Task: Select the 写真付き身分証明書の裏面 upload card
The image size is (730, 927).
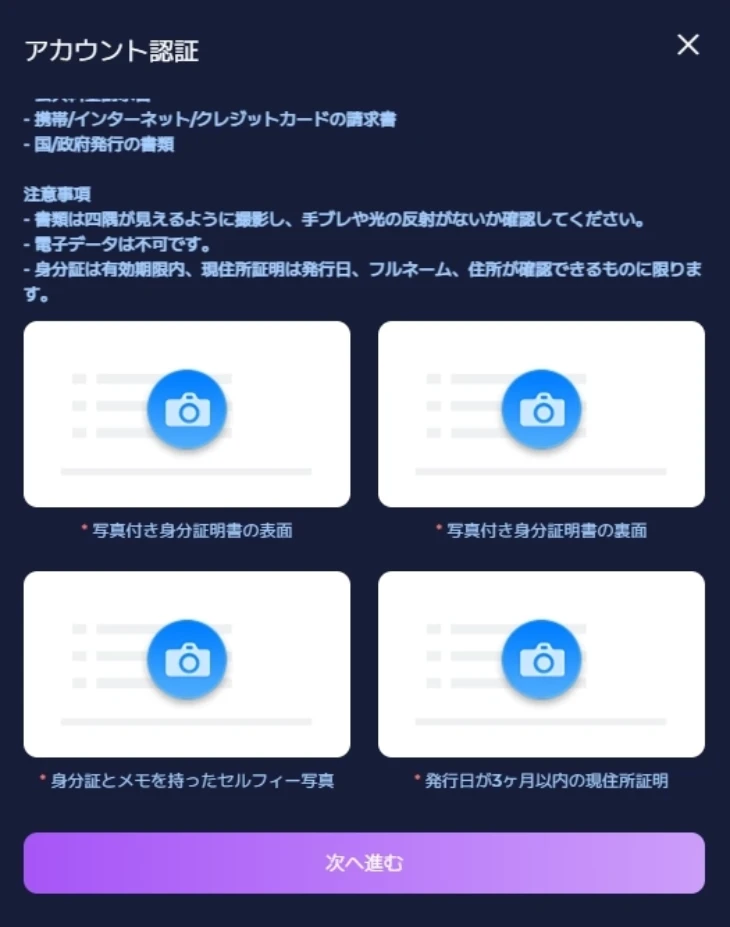Action: point(541,413)
